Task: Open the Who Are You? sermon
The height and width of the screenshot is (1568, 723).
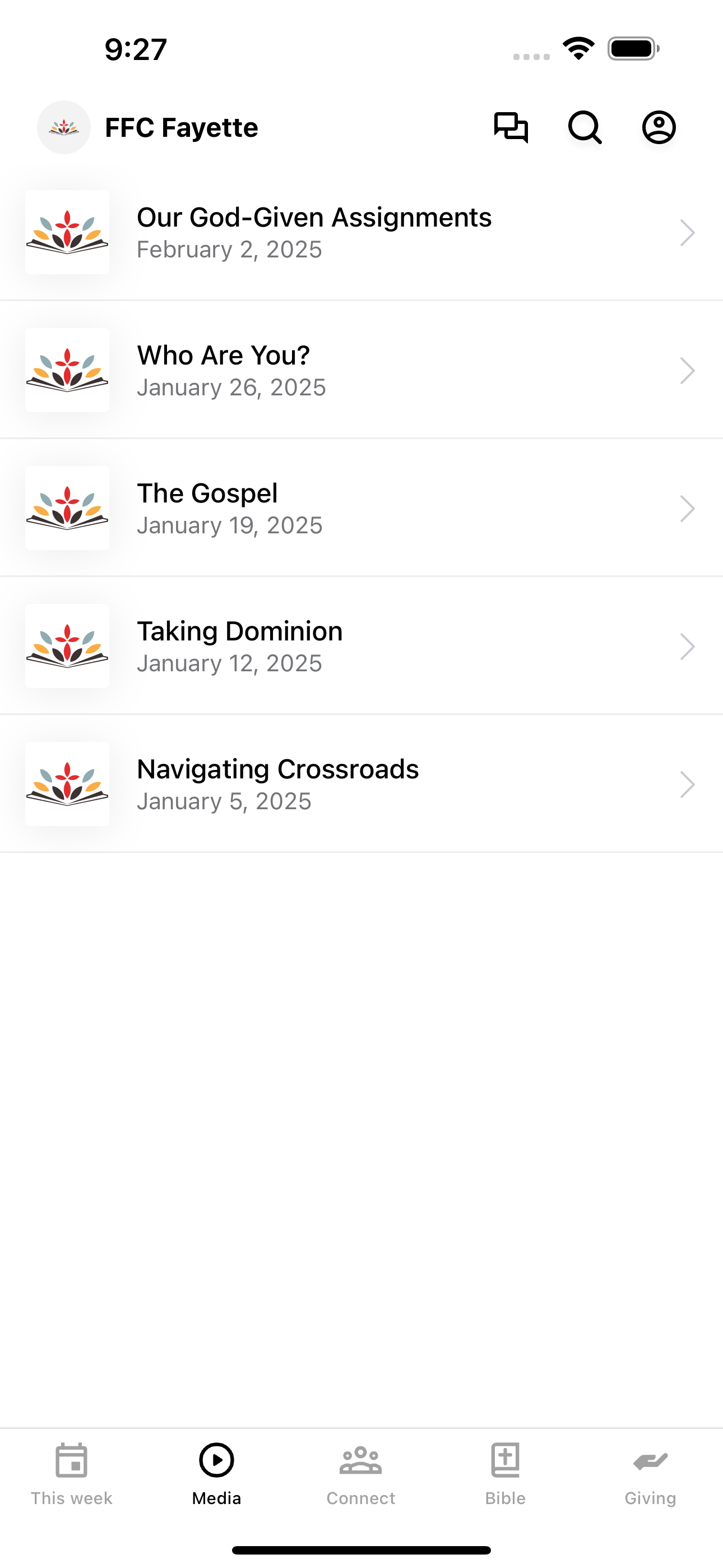Action: [x=361, y=370]
